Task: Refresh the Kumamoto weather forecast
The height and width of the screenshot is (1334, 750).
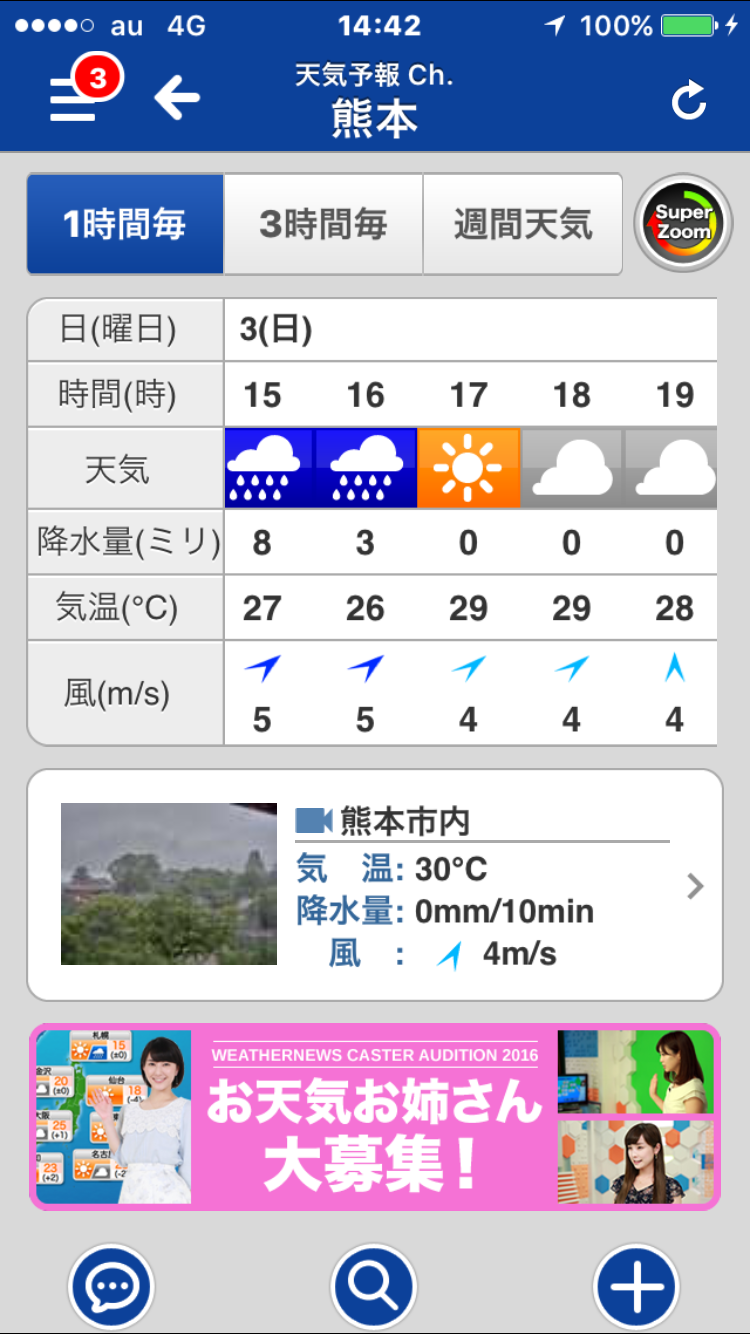Action: coord(688,100)
